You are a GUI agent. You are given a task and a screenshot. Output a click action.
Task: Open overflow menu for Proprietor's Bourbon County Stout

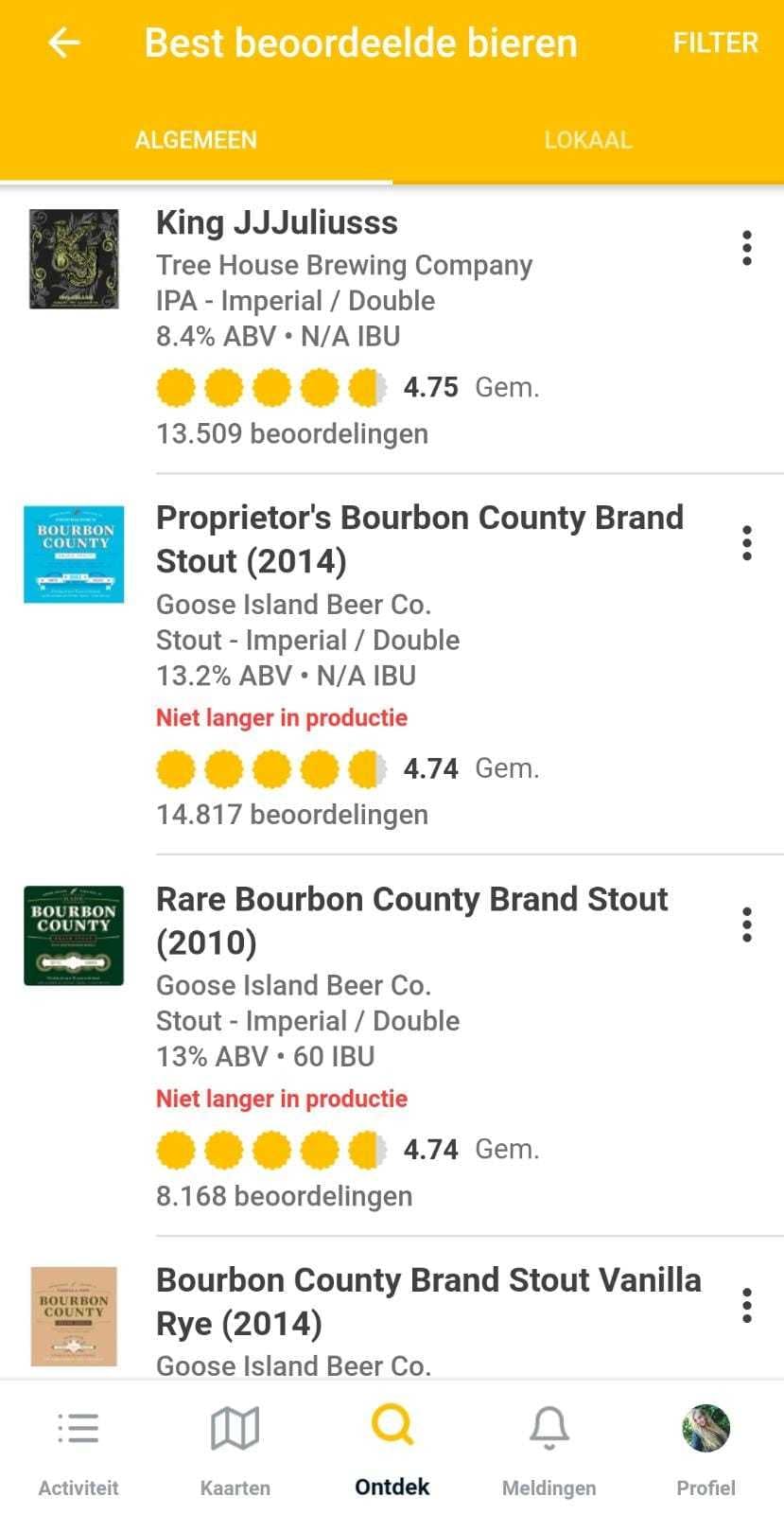[x=746, y=542]
